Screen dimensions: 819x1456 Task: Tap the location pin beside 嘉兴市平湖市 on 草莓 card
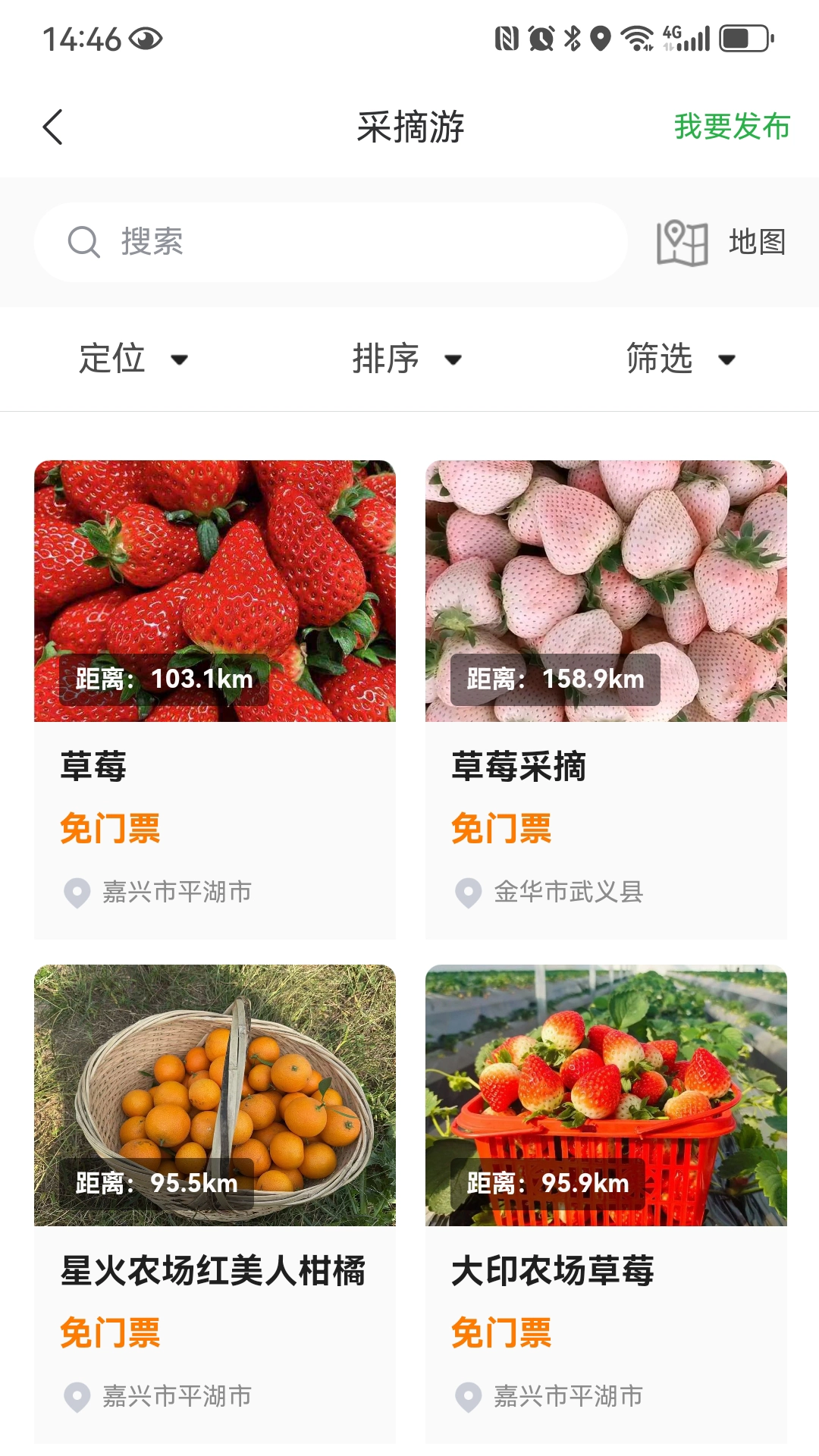click(77, 893)
